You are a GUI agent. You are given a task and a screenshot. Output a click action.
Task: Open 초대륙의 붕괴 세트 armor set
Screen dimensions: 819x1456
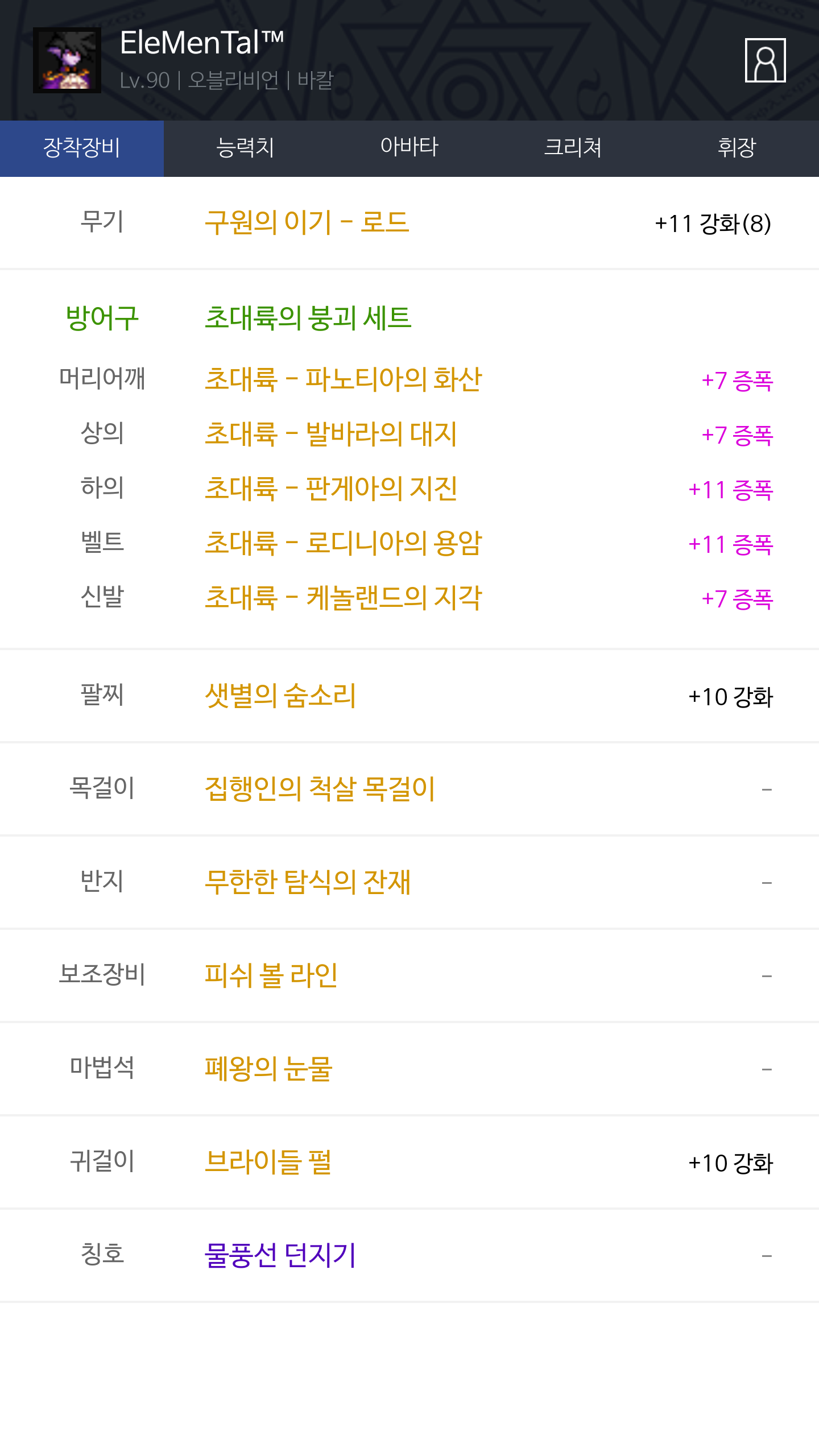[x=308, y=318]
